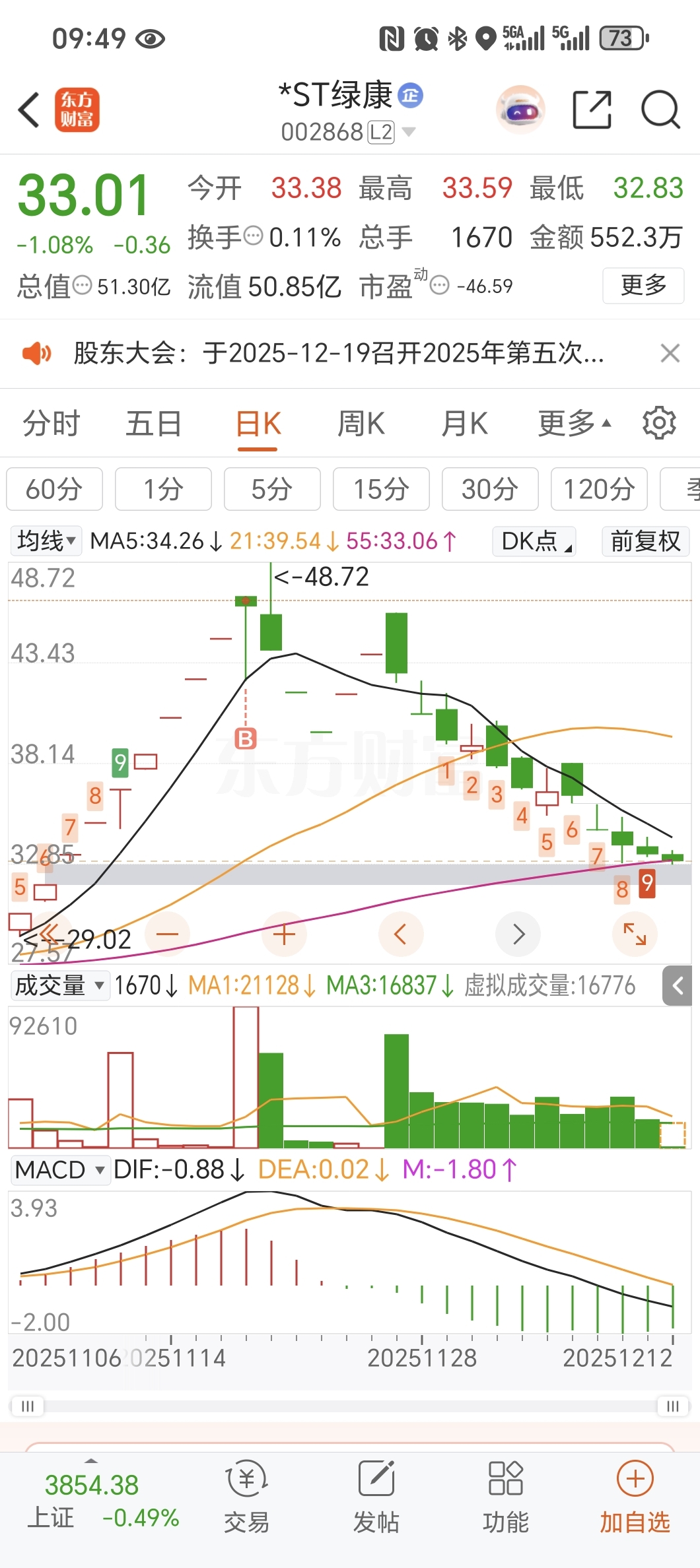The image size is (700, 1568).
Task: Switch to the 周K chart tab
Action: [361, 423]
